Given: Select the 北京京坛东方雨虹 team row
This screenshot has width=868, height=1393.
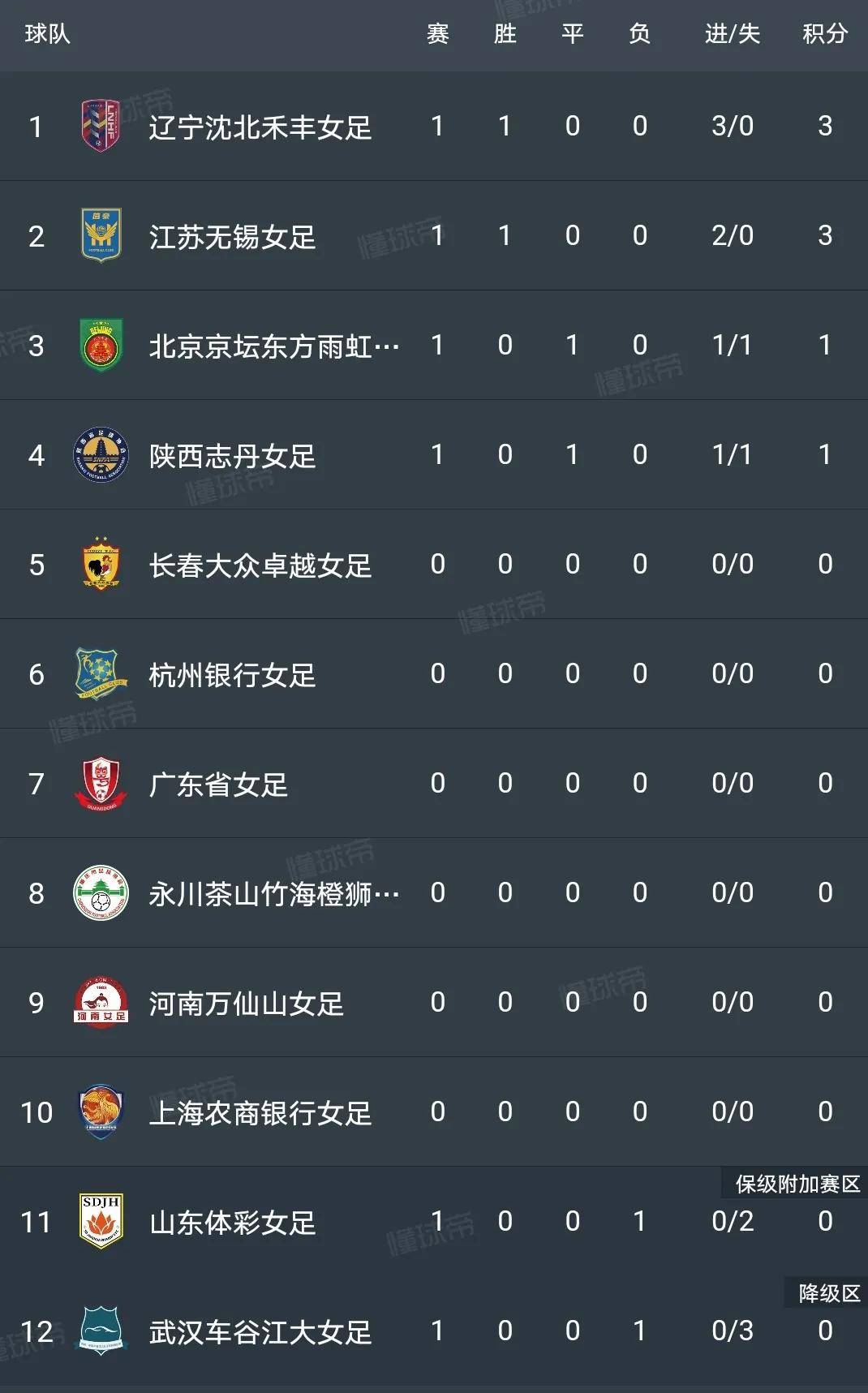Looking at the screenshot, I should coord(434,345).
